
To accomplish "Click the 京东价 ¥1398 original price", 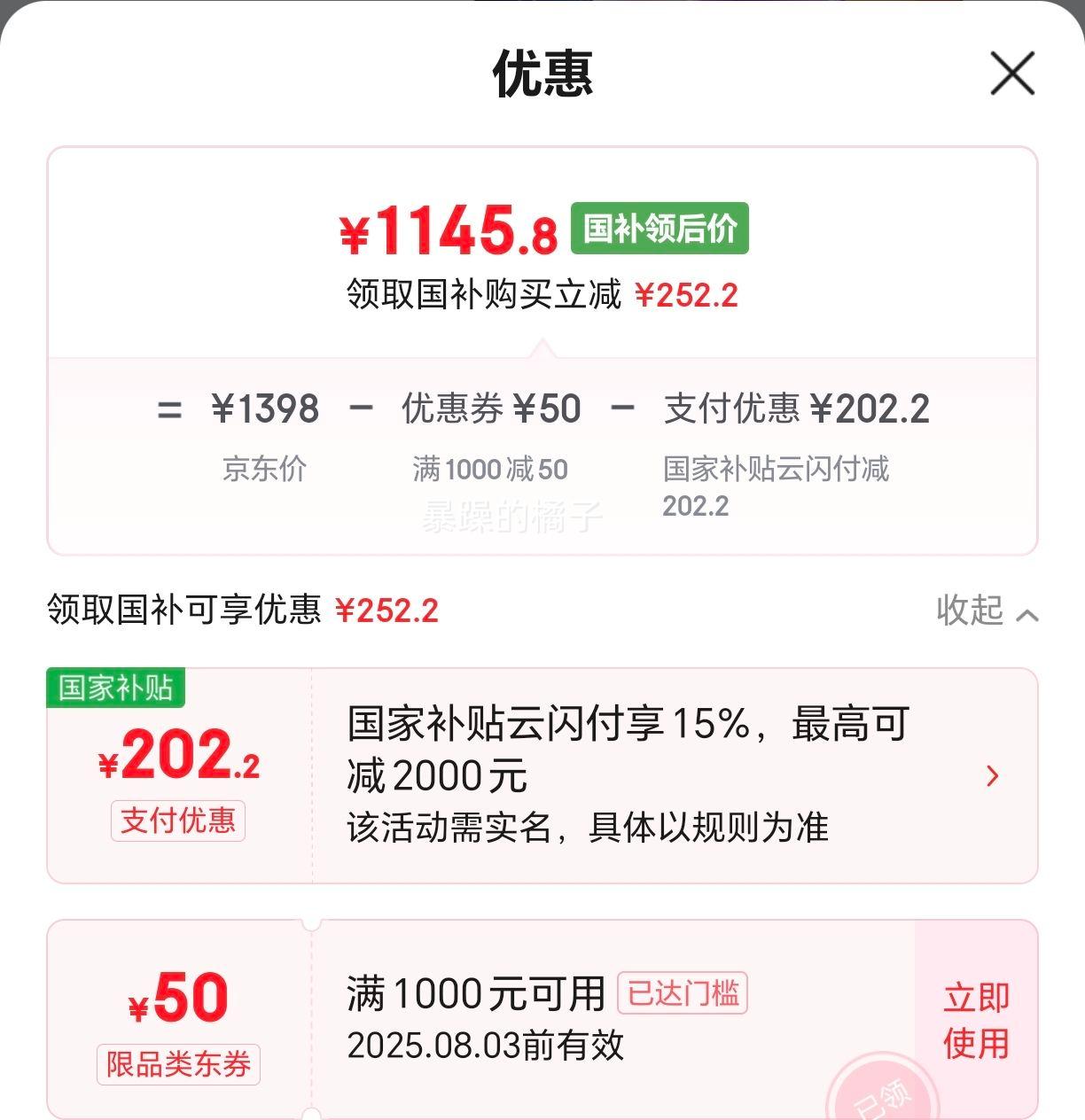I will pyautogui.click(x=266, y=408).
